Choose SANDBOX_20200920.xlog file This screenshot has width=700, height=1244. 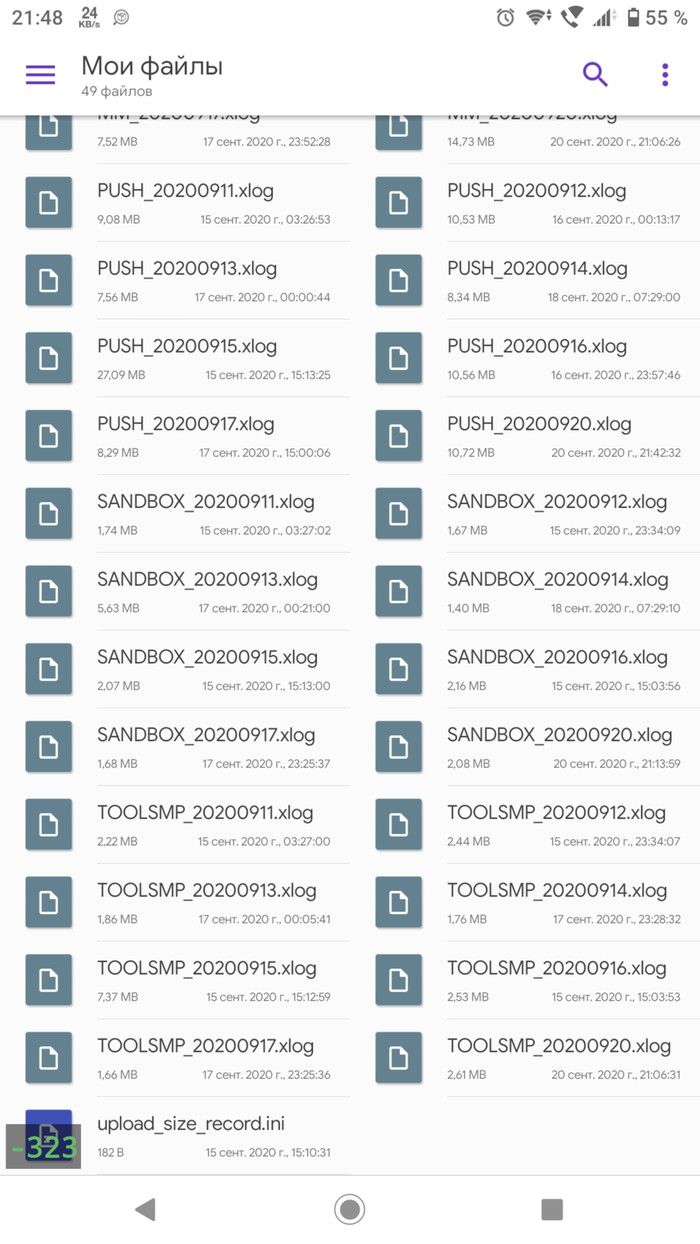coord(559,746)
